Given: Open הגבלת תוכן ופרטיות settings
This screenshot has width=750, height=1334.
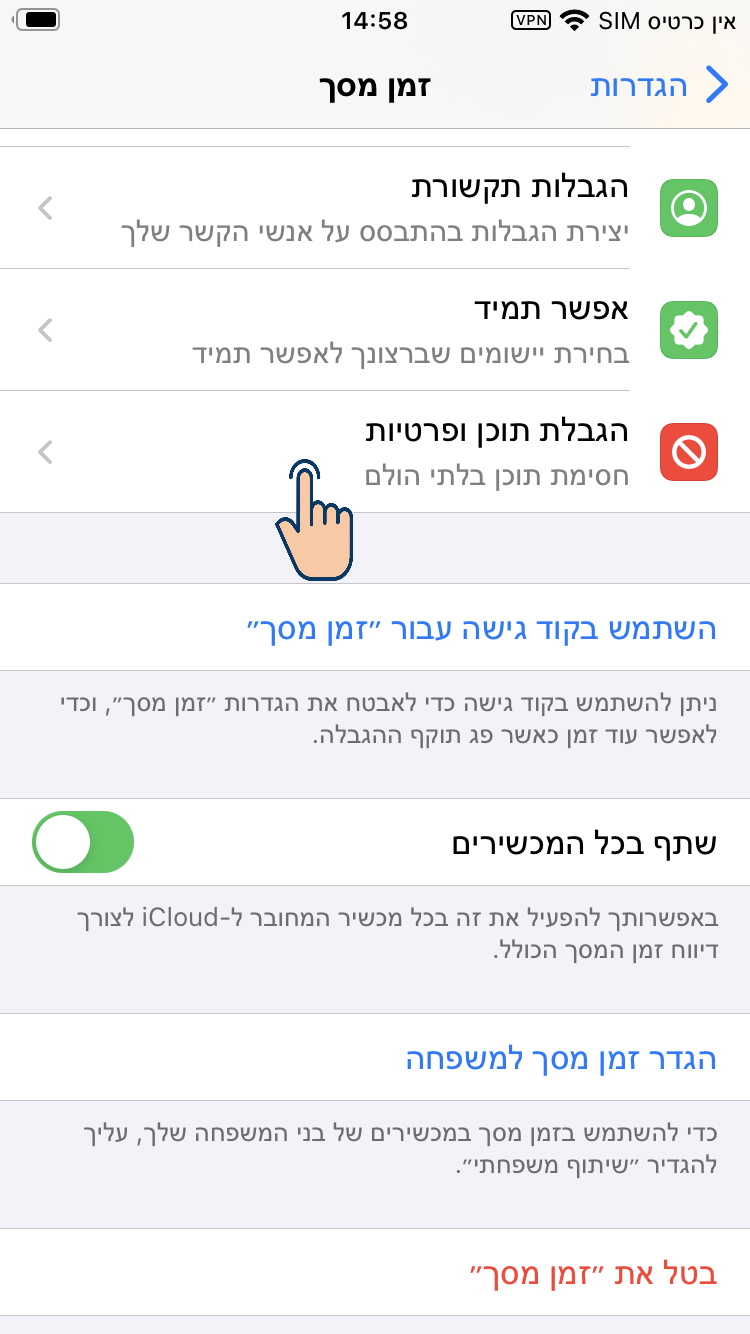Looking at the screenshot, I should coord(375,452).
